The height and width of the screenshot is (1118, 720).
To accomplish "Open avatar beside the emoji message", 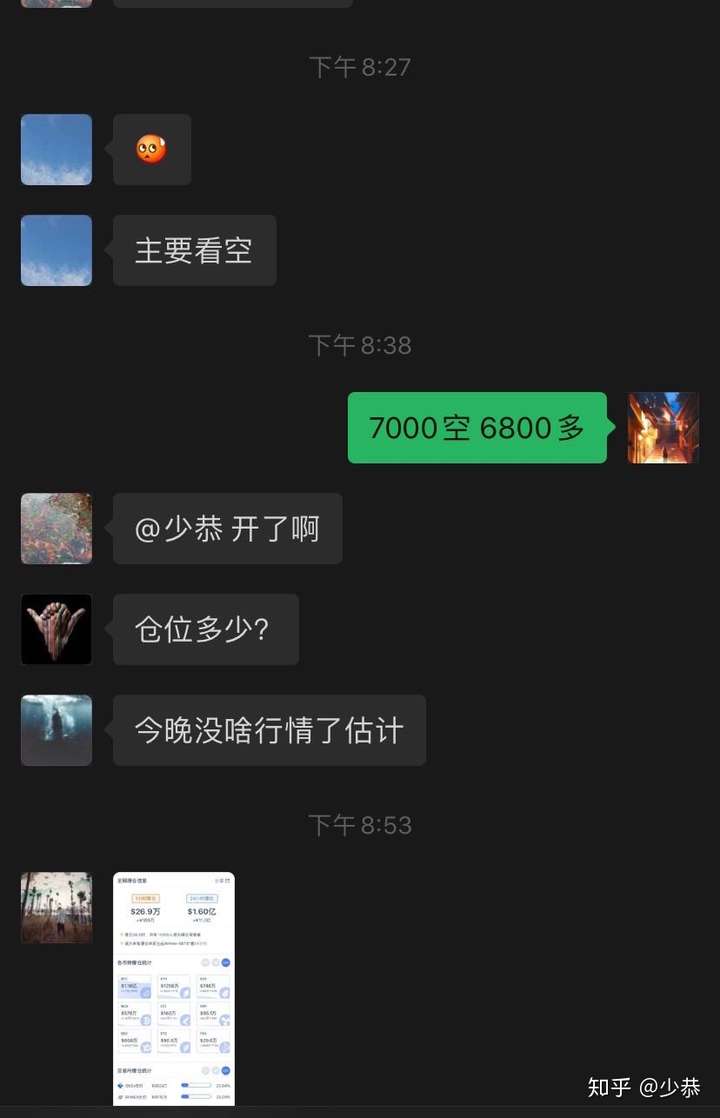I will (56, 149).
